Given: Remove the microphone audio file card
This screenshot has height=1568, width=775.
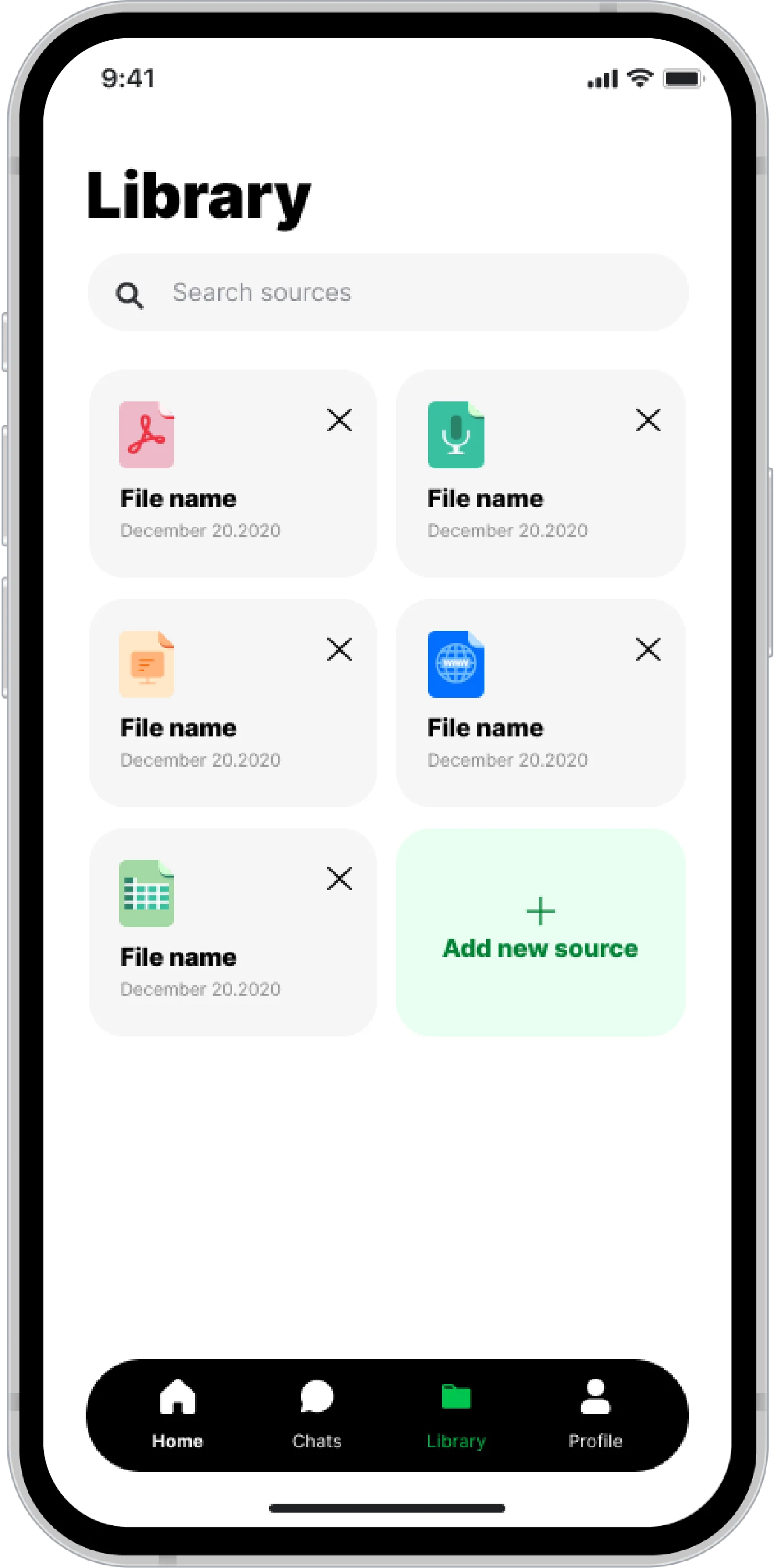Looking at the screenshot, I should [648, 420].
